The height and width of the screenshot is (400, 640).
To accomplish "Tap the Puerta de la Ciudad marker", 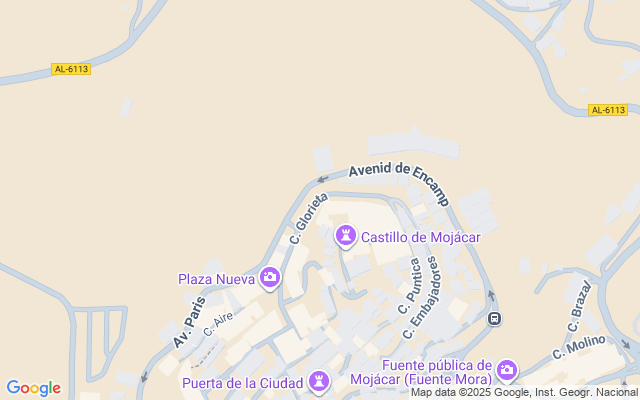I will tap(319, 381).
